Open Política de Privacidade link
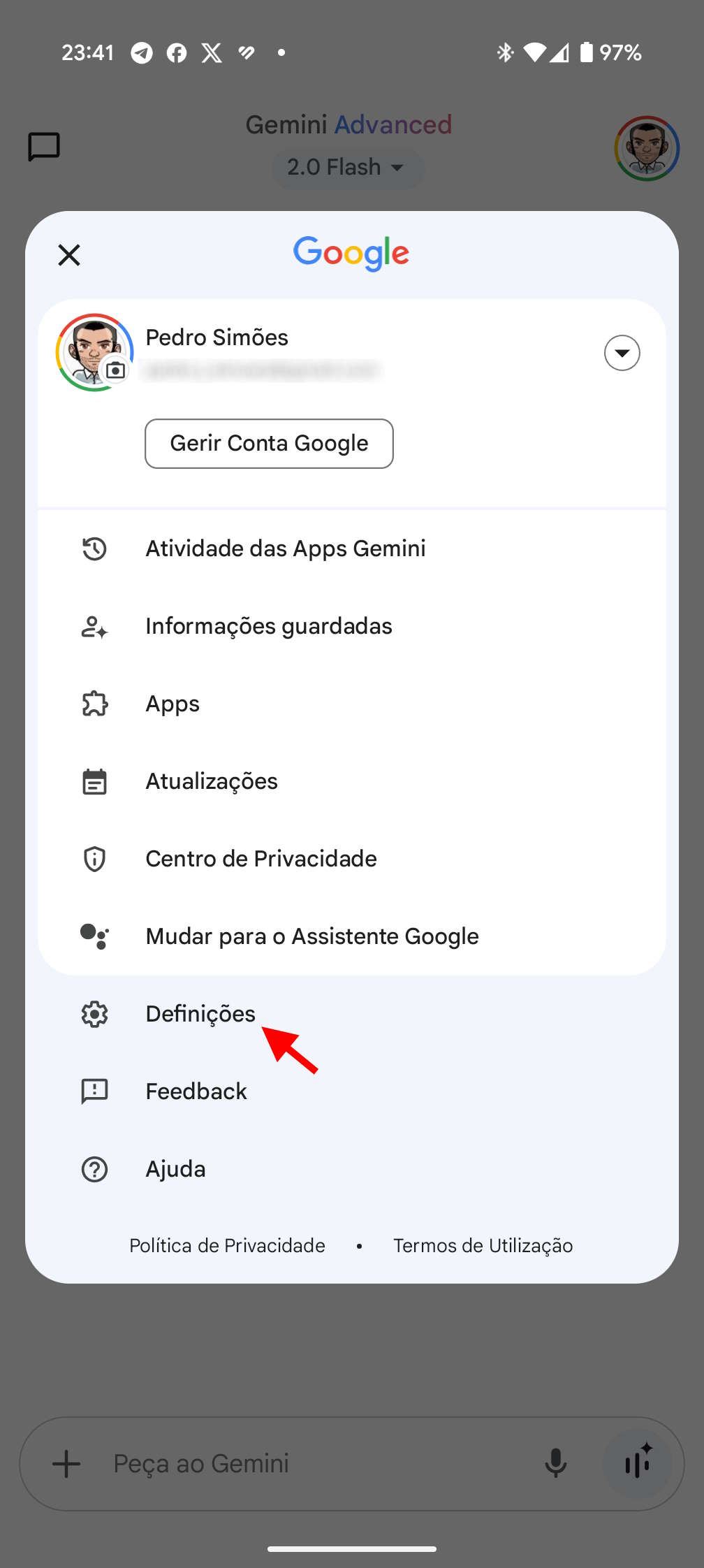Screen dimensions: 704x1568 coord(227,1246)
